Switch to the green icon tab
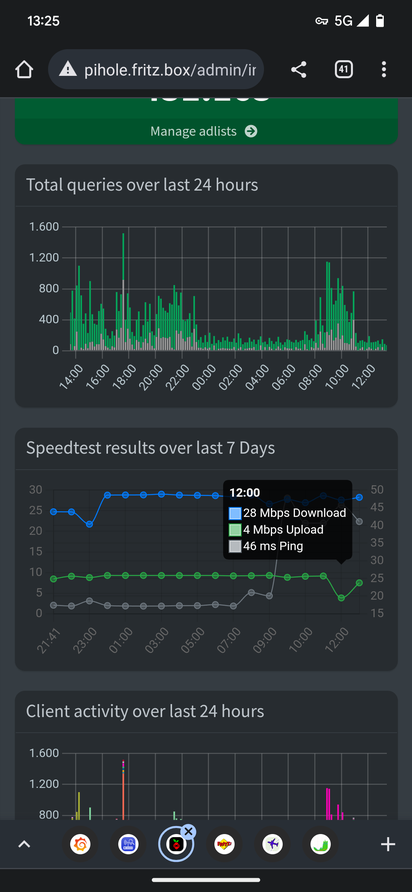Viewport: 412px width, 892px height. pyautogui.click(x=322, y=845)
